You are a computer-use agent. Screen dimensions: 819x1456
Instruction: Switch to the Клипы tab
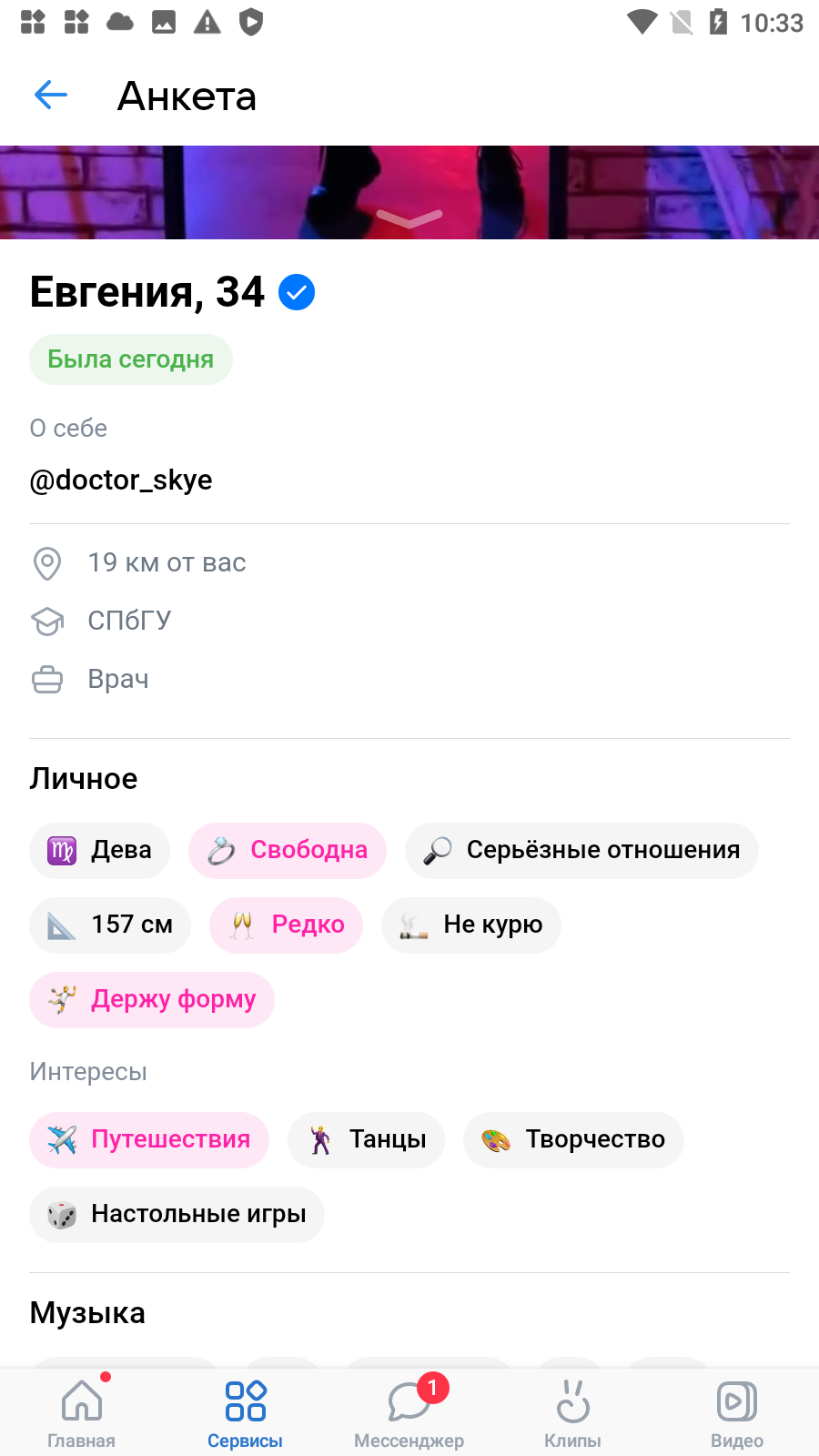[573, 1412]
